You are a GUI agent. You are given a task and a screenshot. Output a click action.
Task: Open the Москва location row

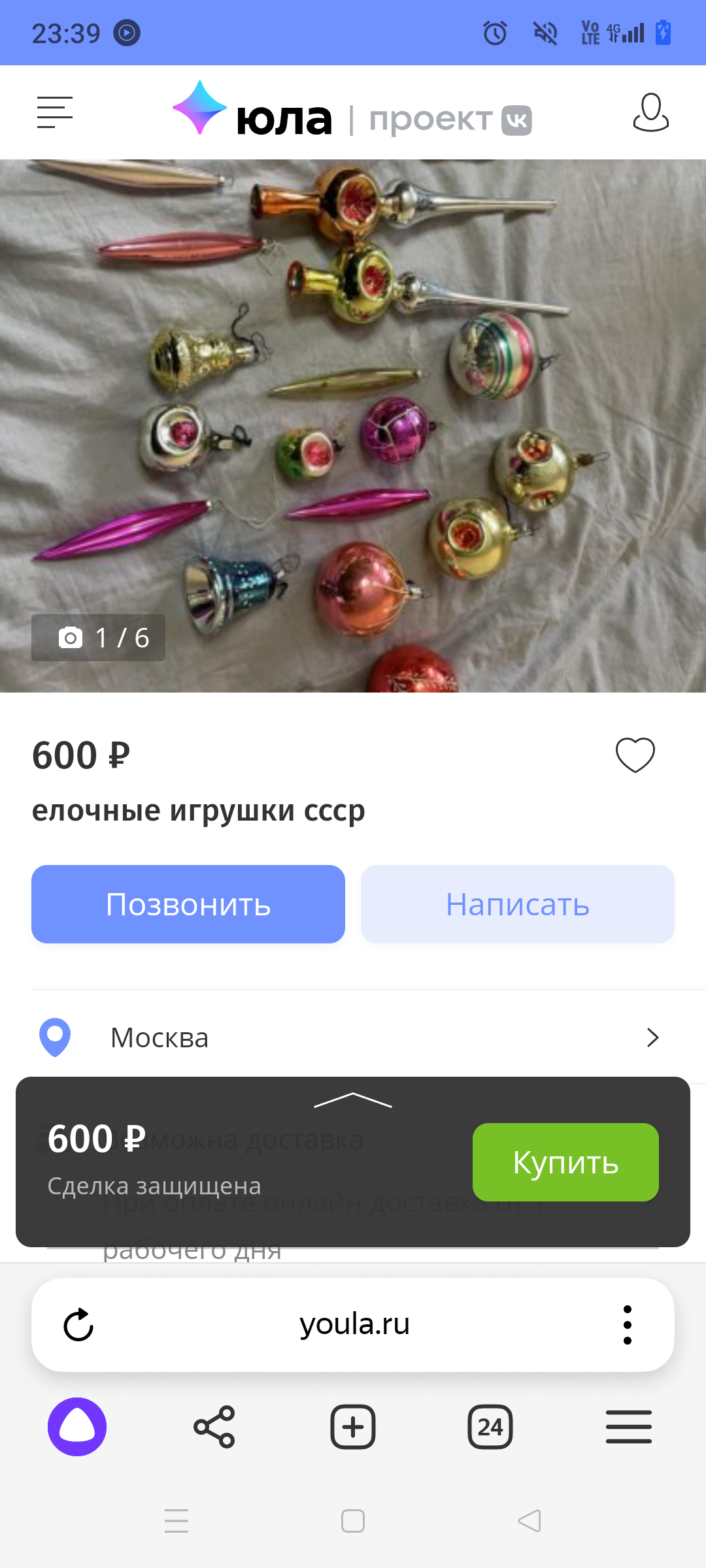(353, 1037)
